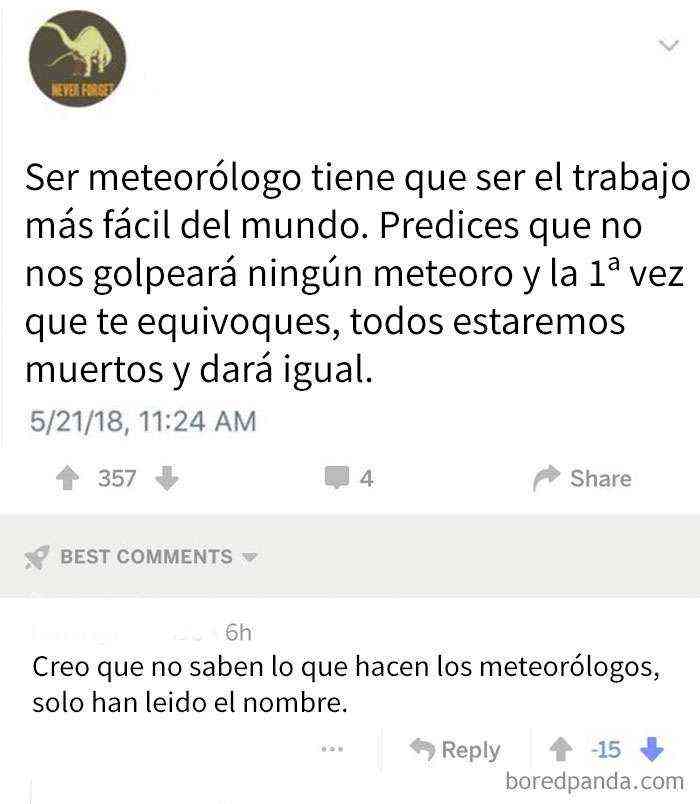This screenshot has height=804, width=700.
Task: Downvote the meteorologist post
Action: click(167, 479)
